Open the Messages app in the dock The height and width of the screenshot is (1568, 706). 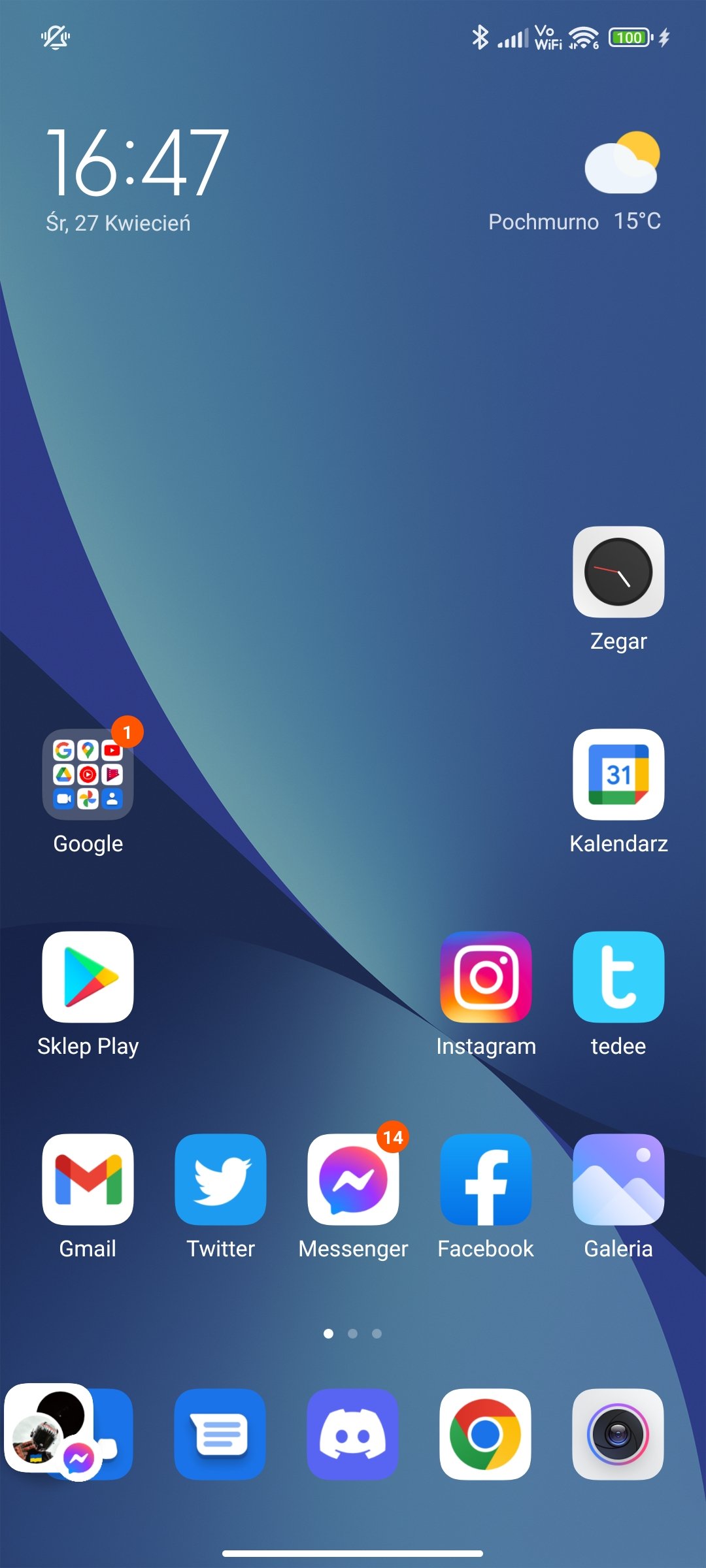coord(220,1434)
